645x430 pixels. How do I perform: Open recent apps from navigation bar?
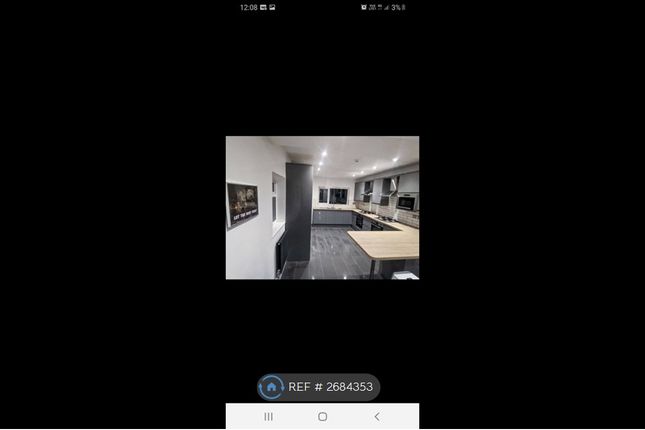click(x=268, y=416)
